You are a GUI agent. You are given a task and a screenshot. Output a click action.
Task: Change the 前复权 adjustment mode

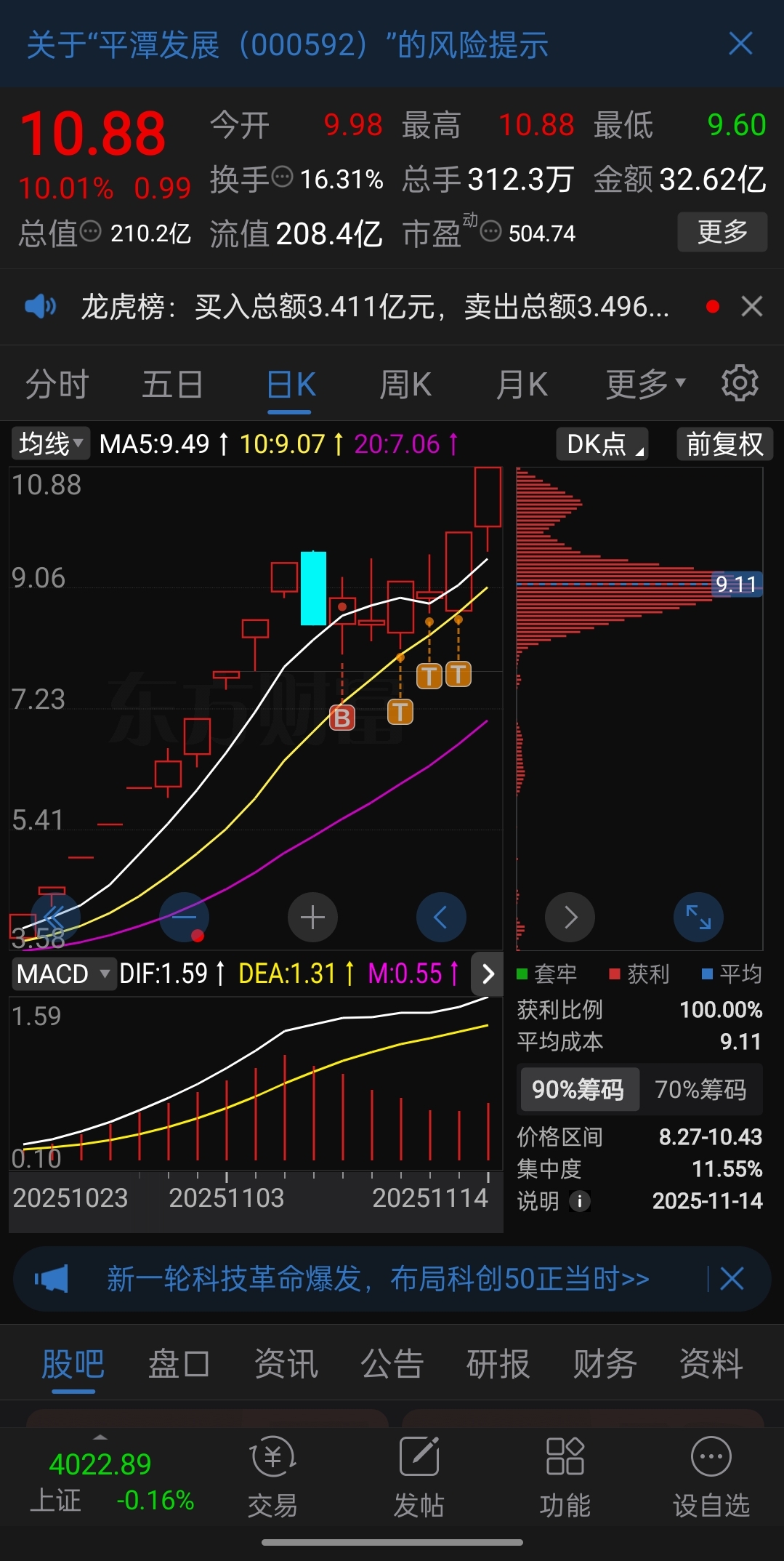pyautogui.click(x=724, y=444)
